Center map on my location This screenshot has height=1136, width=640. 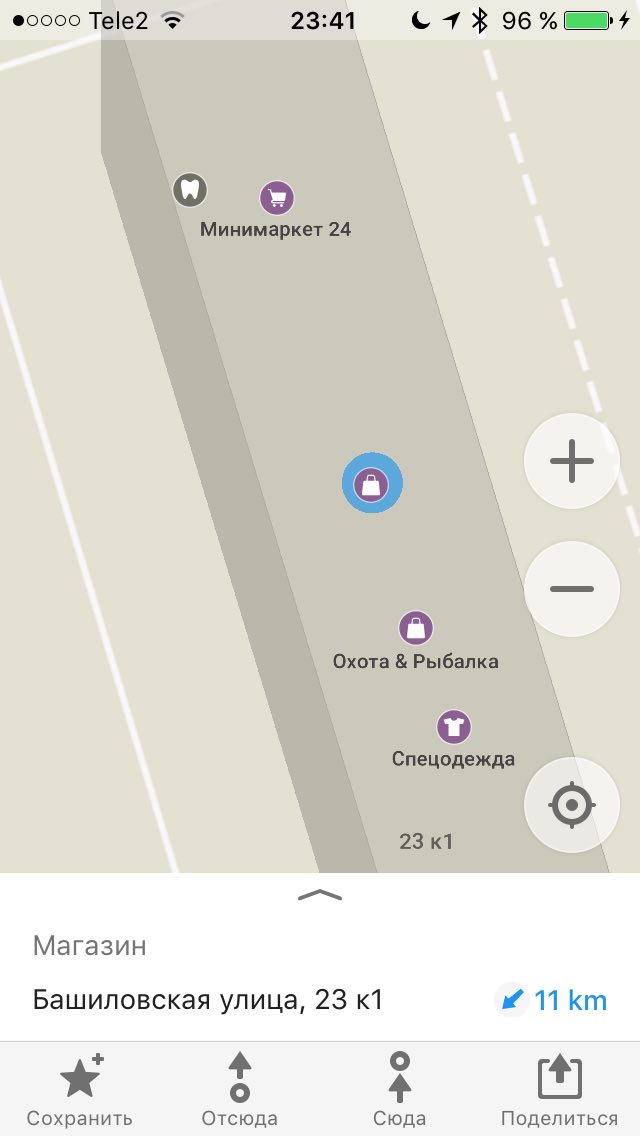[572, 805]
